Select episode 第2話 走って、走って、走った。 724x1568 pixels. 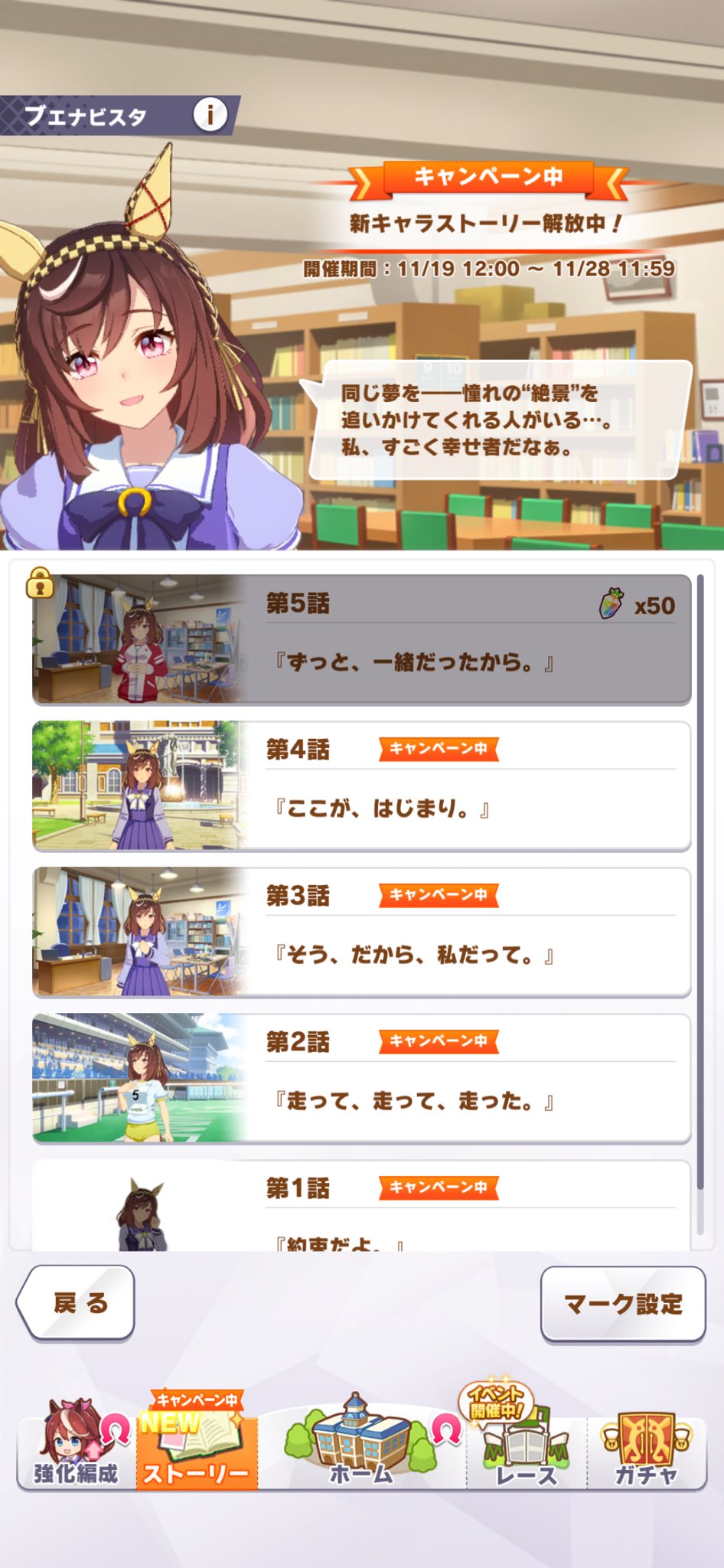point(361,1078)
